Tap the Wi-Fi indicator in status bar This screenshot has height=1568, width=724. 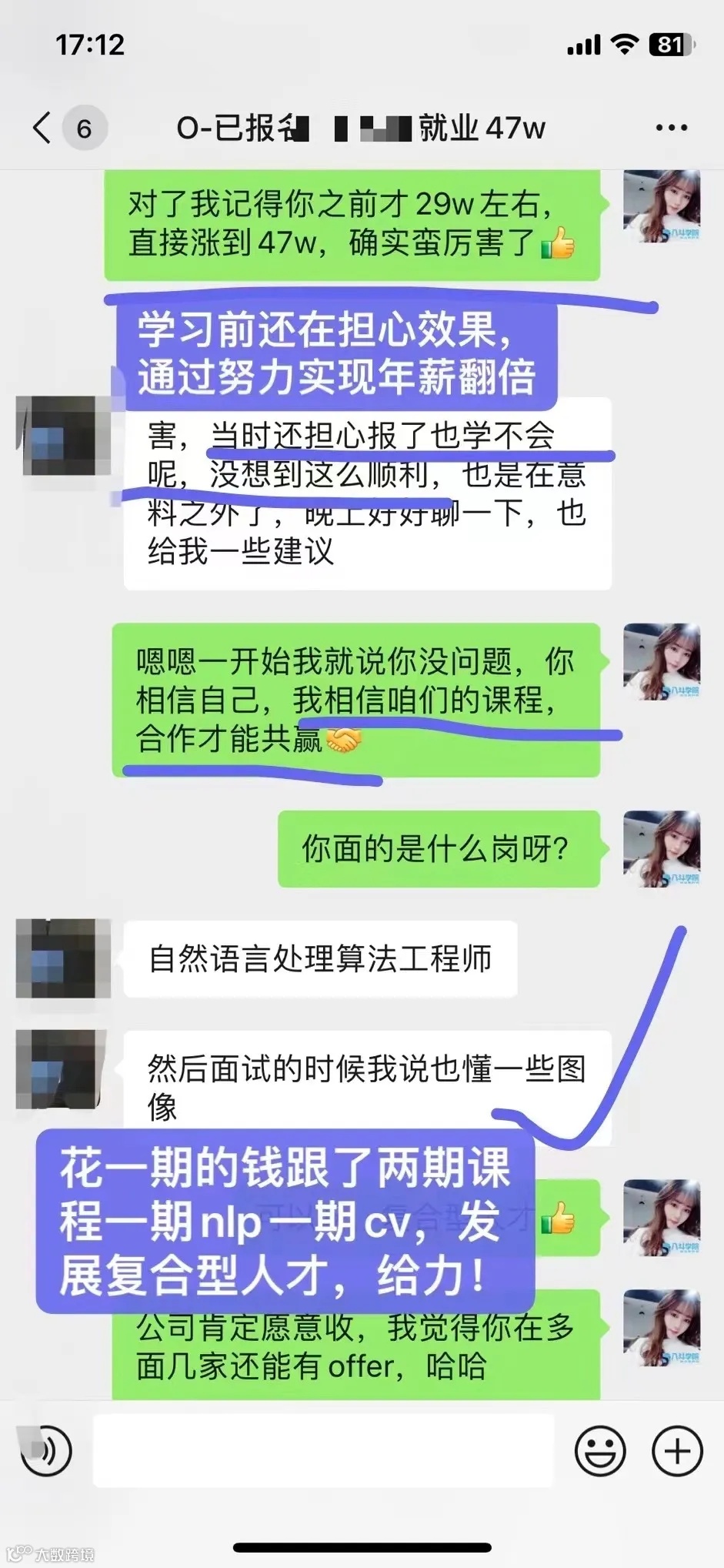(625, 46)
